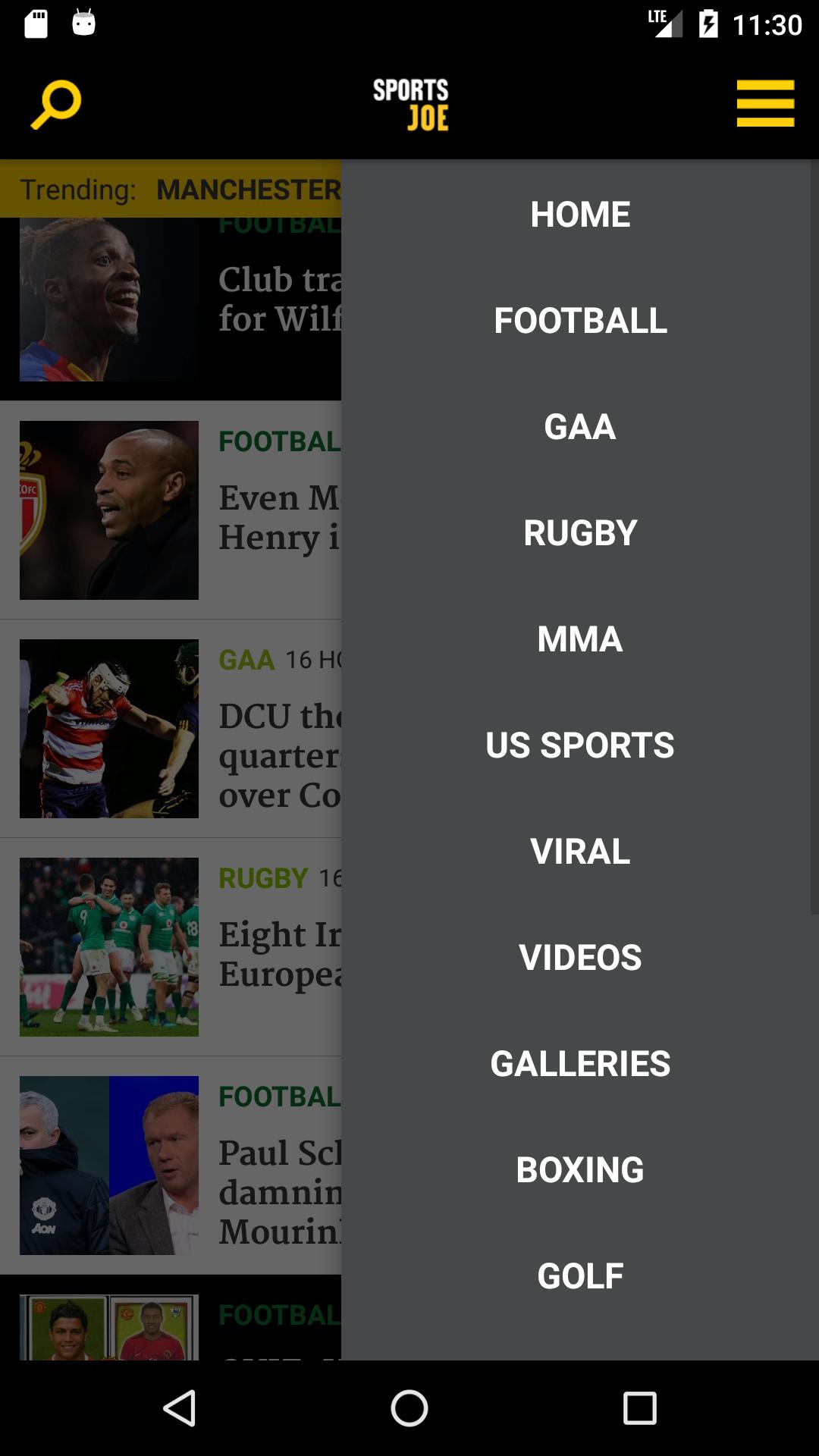Open the VIDEOS section
This screenshot has height=1456, width=819.
click(x=580, y=958)
